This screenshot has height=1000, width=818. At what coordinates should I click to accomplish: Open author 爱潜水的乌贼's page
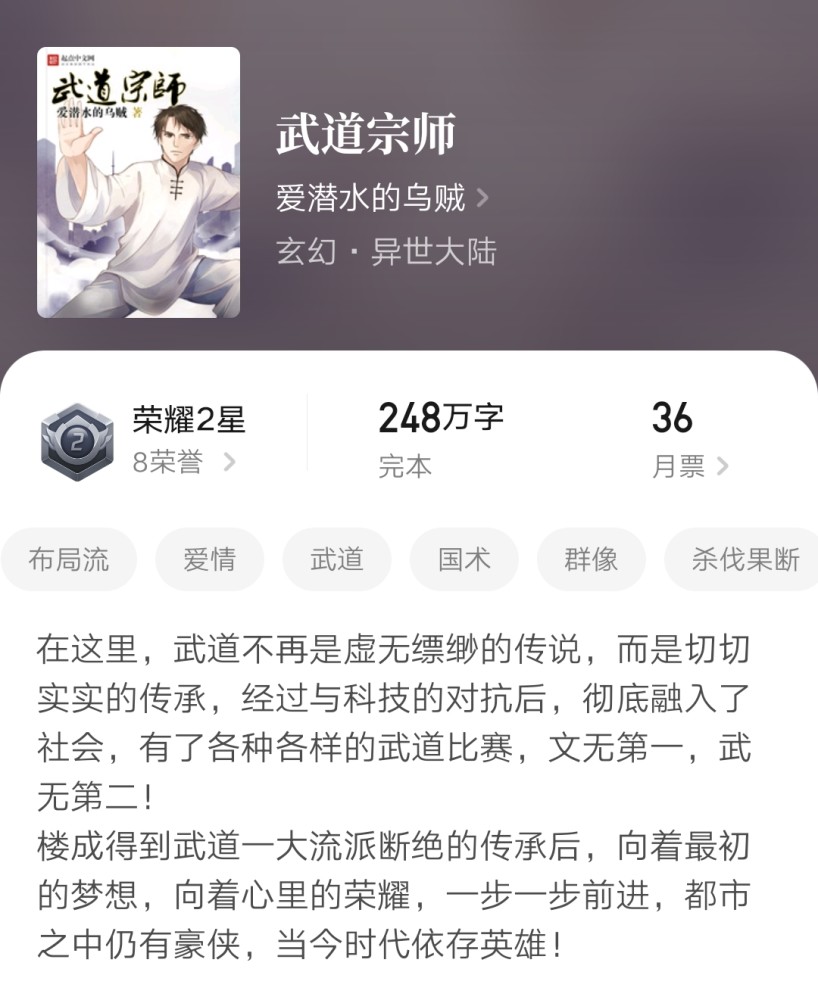(x=382, y=198)
